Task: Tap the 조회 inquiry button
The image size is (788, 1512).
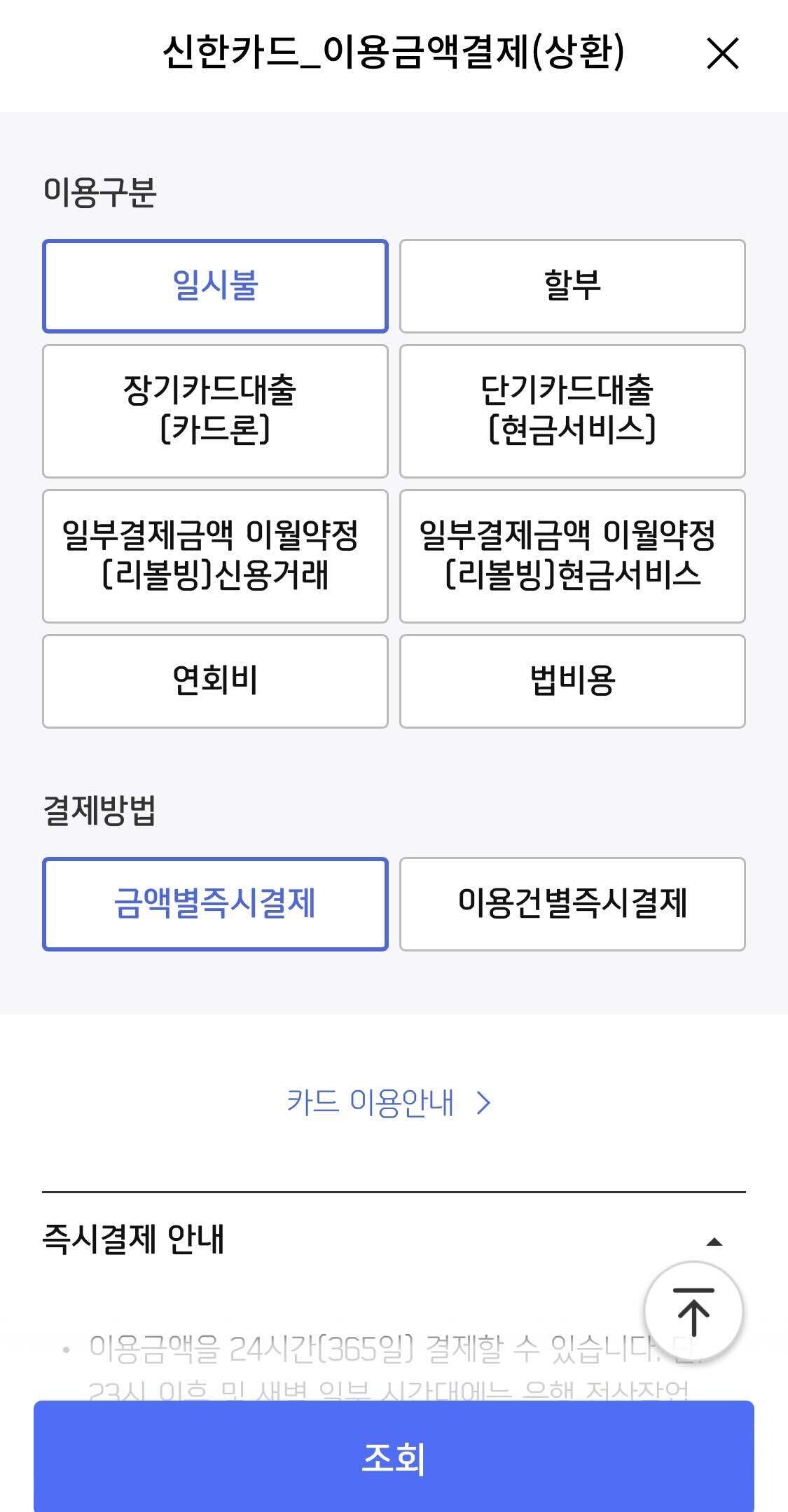Action: click(x=394, y=1462)
